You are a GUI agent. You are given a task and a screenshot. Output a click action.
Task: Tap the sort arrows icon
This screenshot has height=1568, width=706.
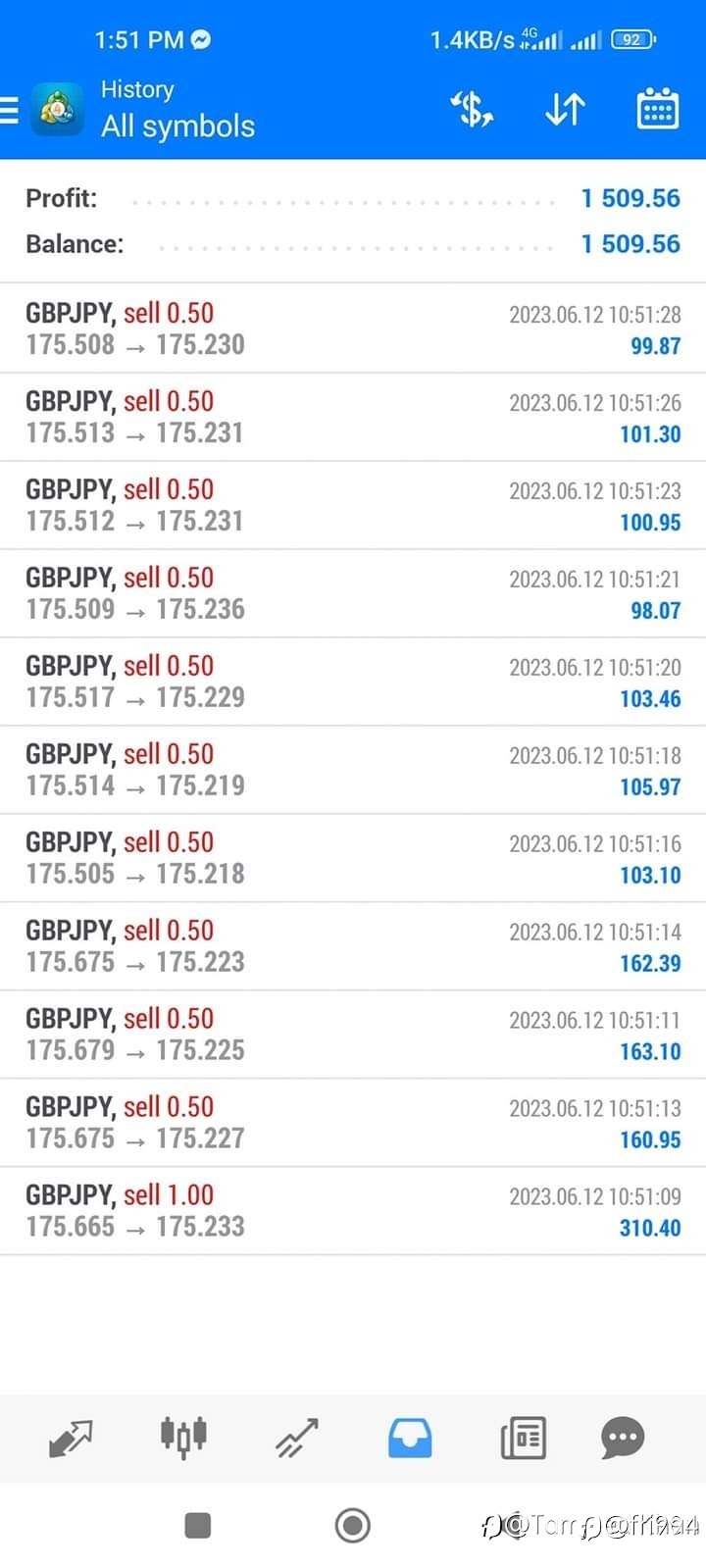click(565, 109)
